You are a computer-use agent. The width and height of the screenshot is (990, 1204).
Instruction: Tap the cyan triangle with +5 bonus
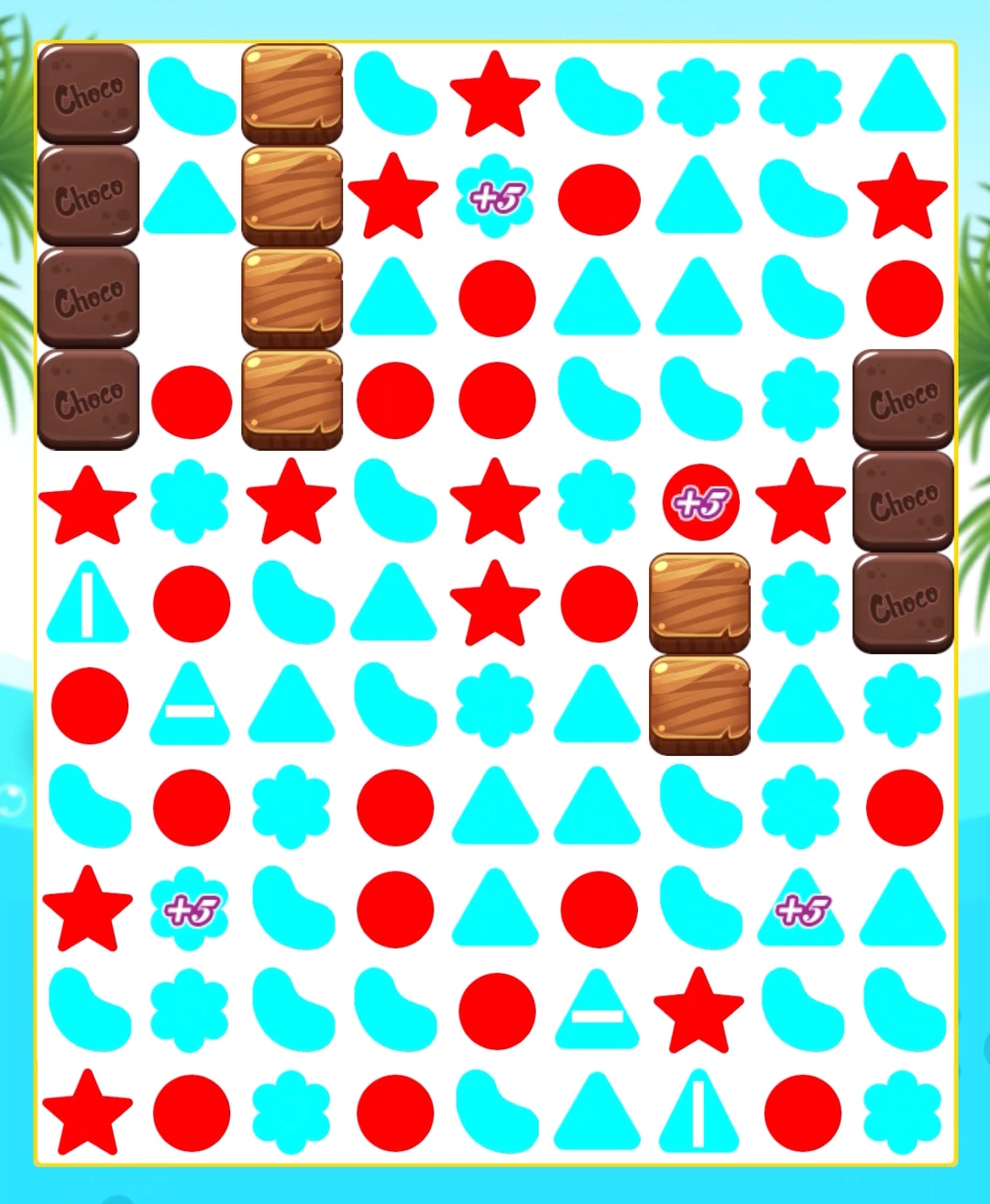801,909
